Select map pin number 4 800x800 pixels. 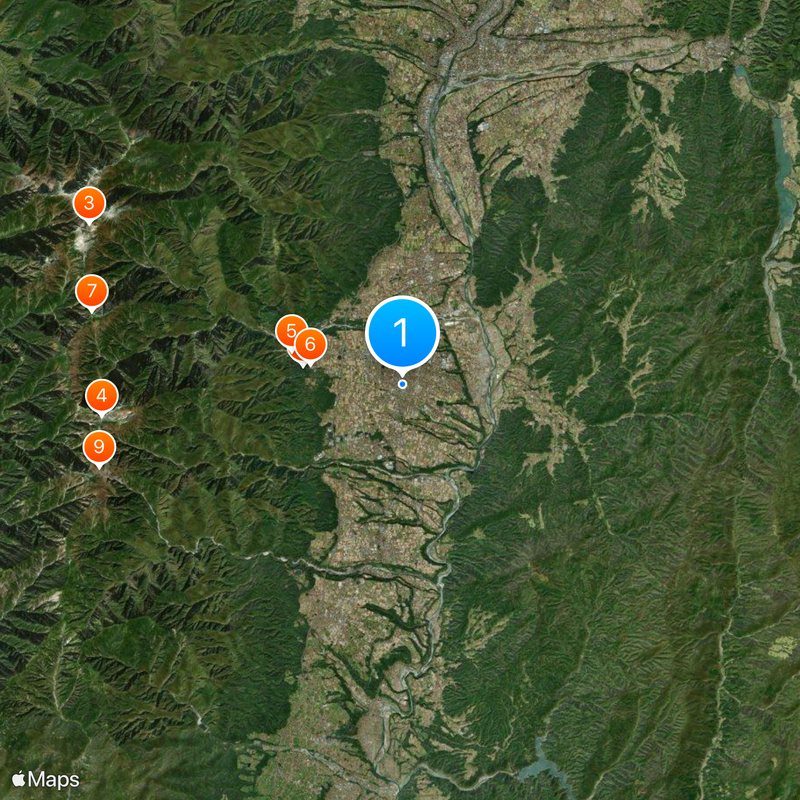[101, 396]
